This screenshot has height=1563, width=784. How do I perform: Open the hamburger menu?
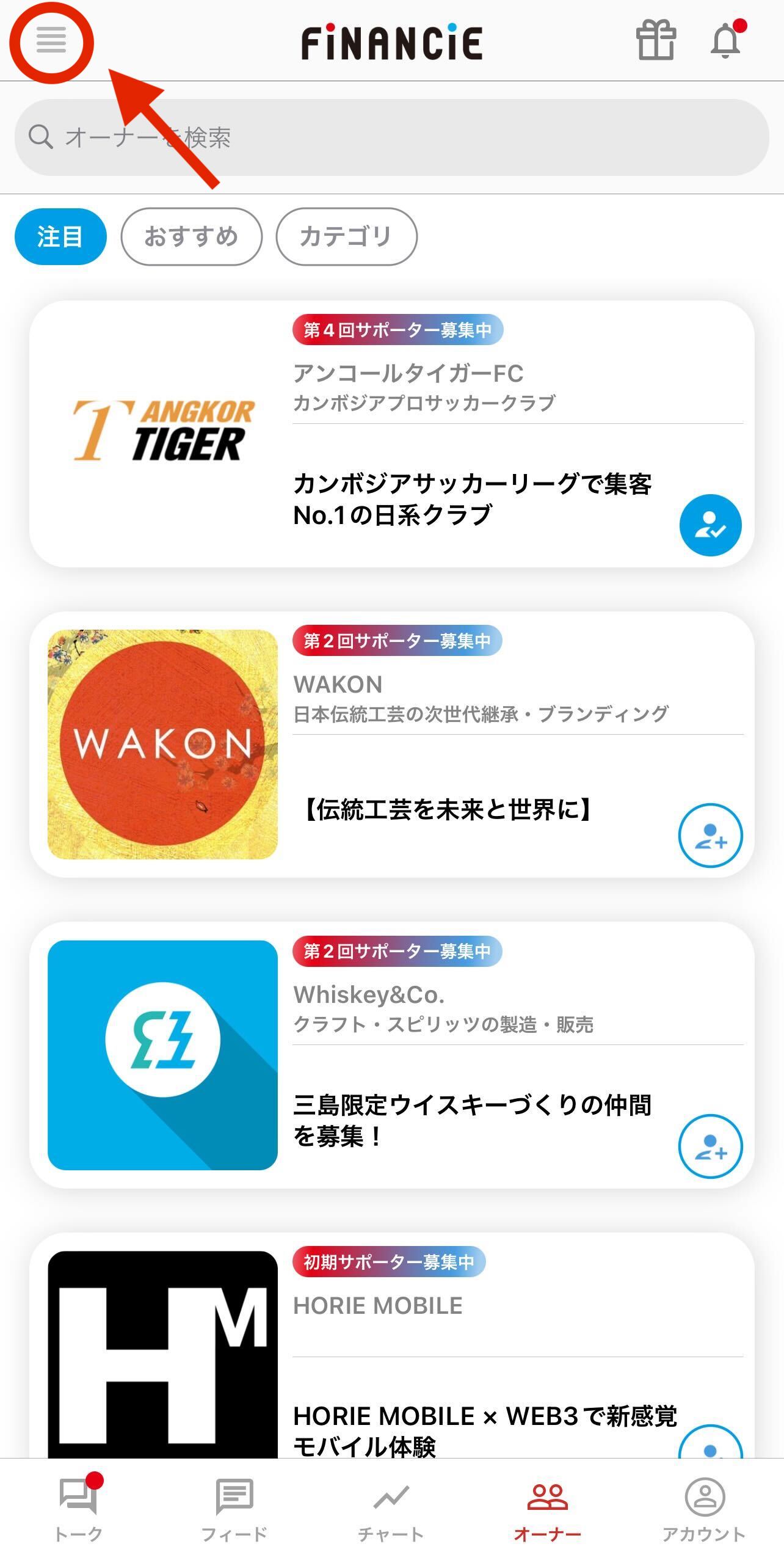point(51,40)
